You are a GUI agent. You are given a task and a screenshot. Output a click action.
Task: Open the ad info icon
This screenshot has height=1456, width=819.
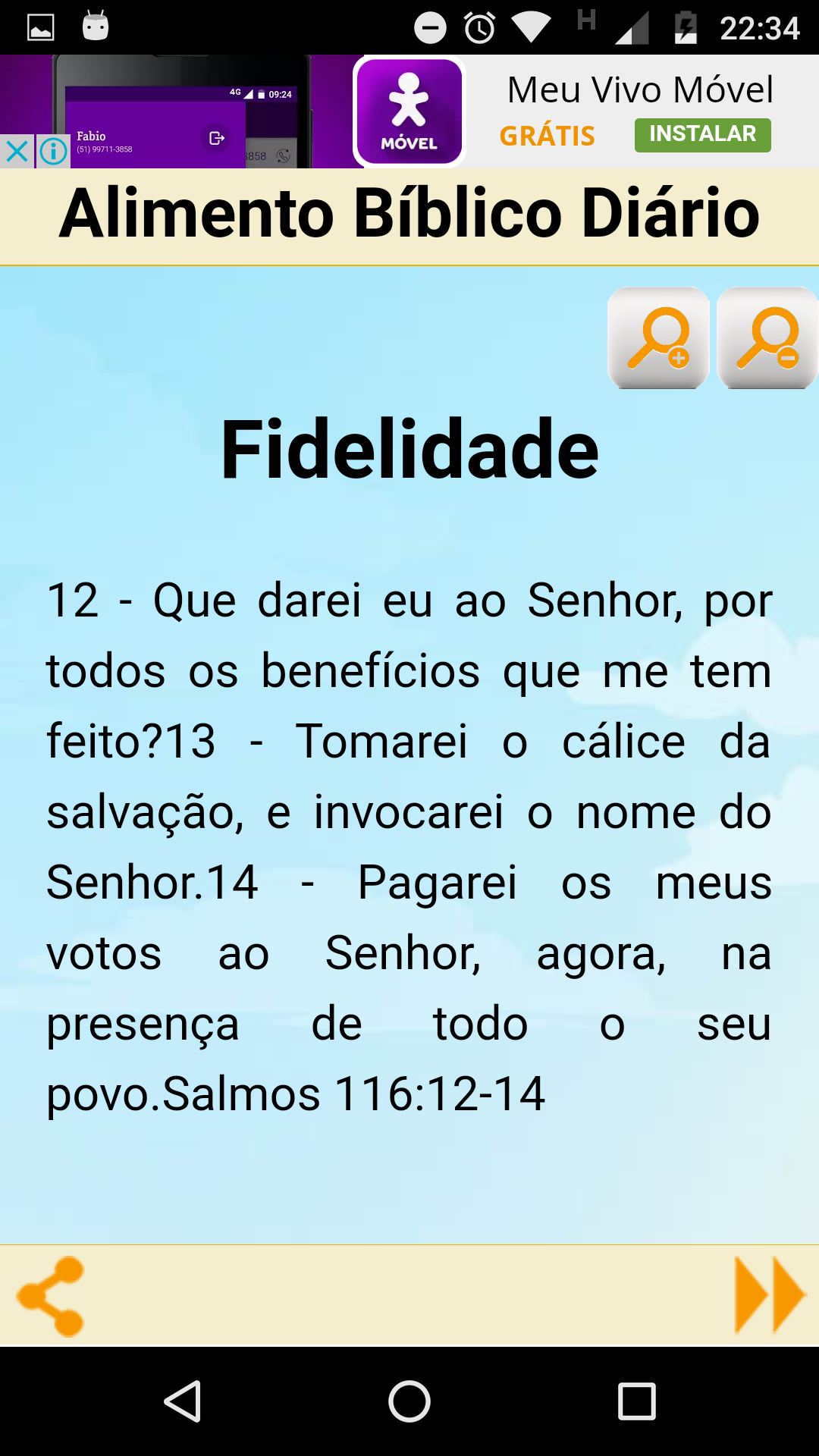coord(53,152)
